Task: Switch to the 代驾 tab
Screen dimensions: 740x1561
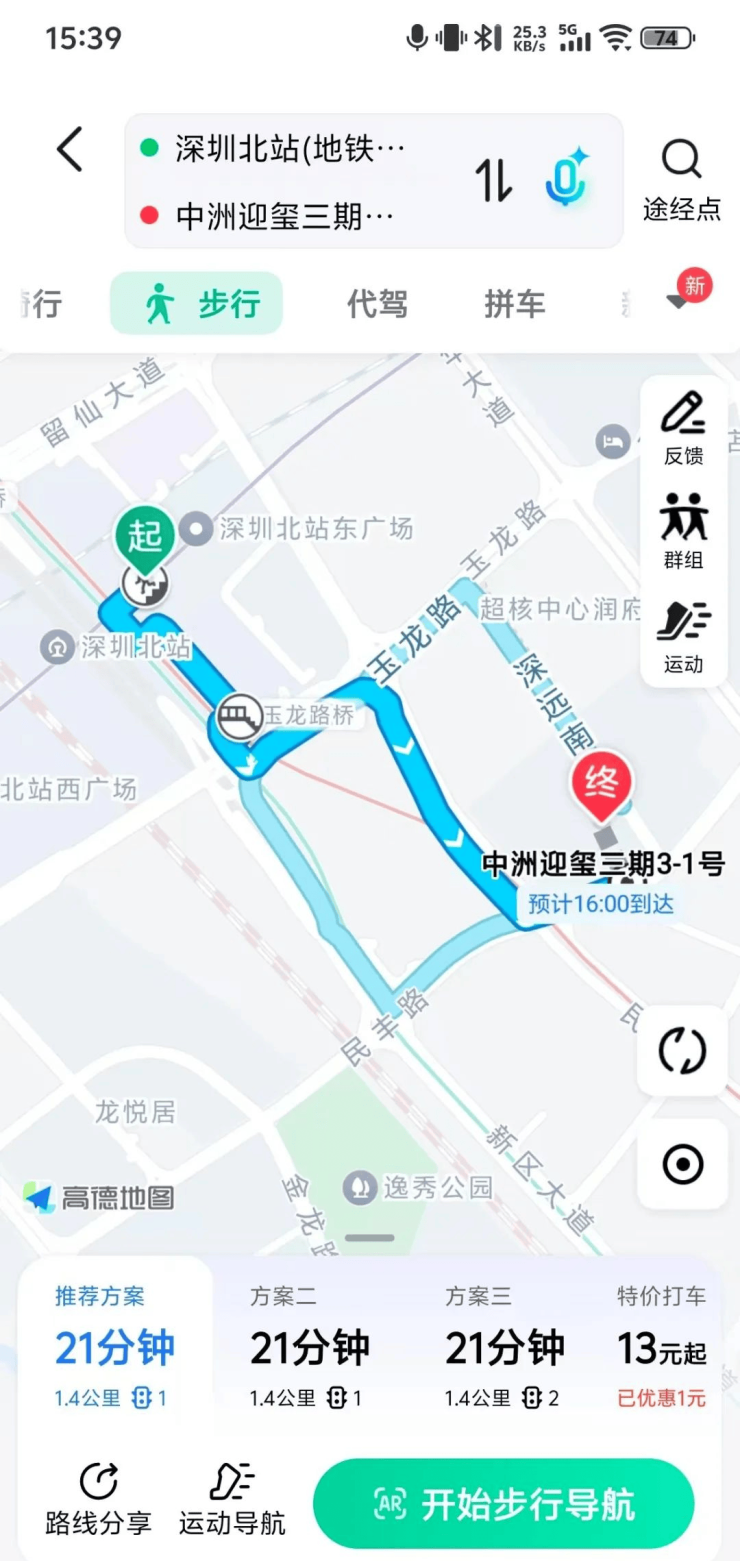Action: (377, 304)
